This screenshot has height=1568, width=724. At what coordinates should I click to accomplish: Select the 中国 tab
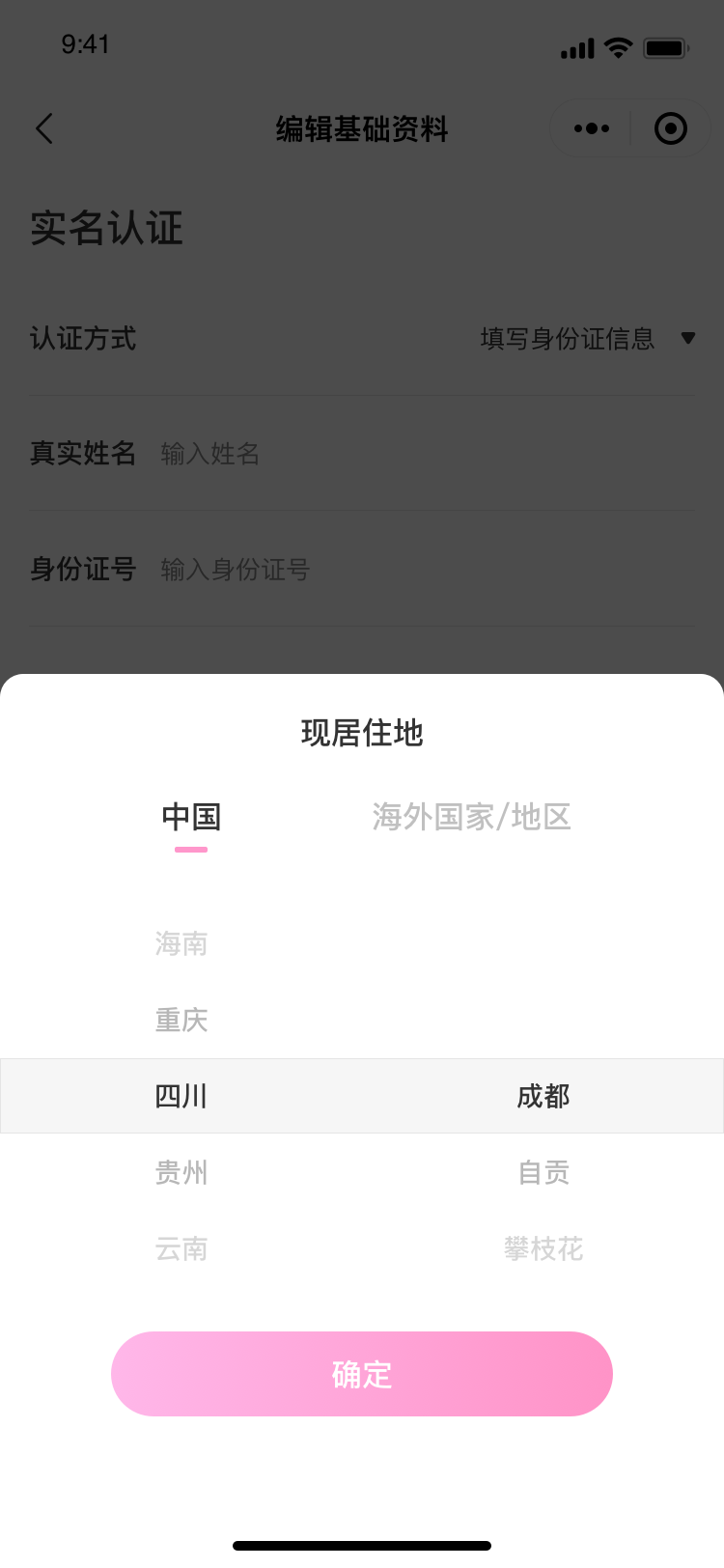point(191,817)
